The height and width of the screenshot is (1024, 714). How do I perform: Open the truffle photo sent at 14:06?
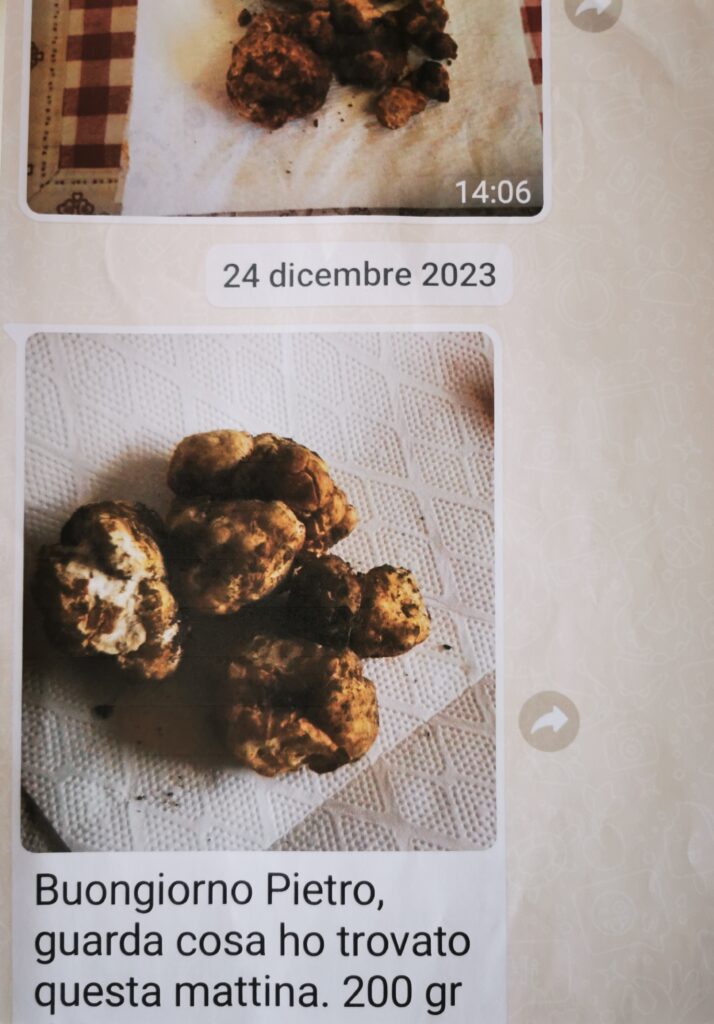point(285,105)
